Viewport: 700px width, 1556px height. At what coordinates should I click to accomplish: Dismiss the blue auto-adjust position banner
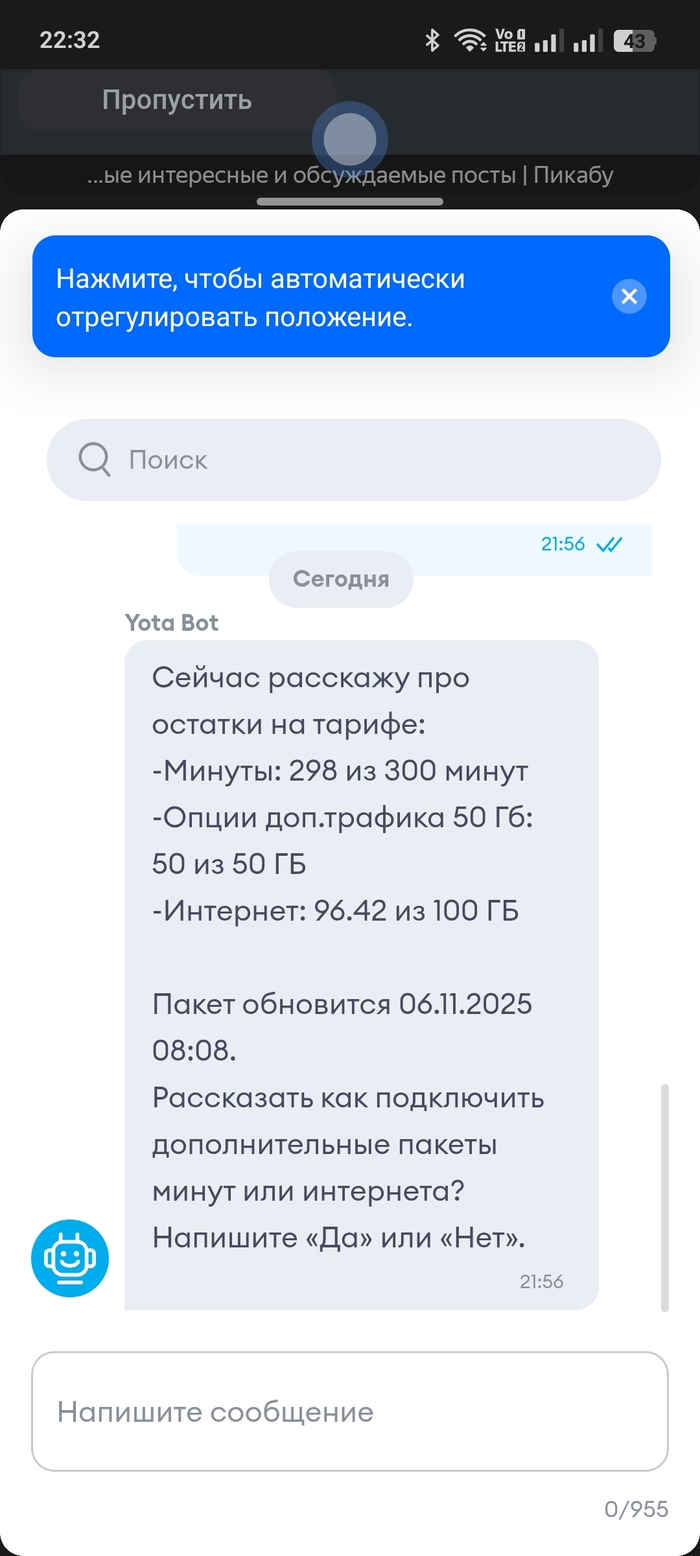point(629,296)
